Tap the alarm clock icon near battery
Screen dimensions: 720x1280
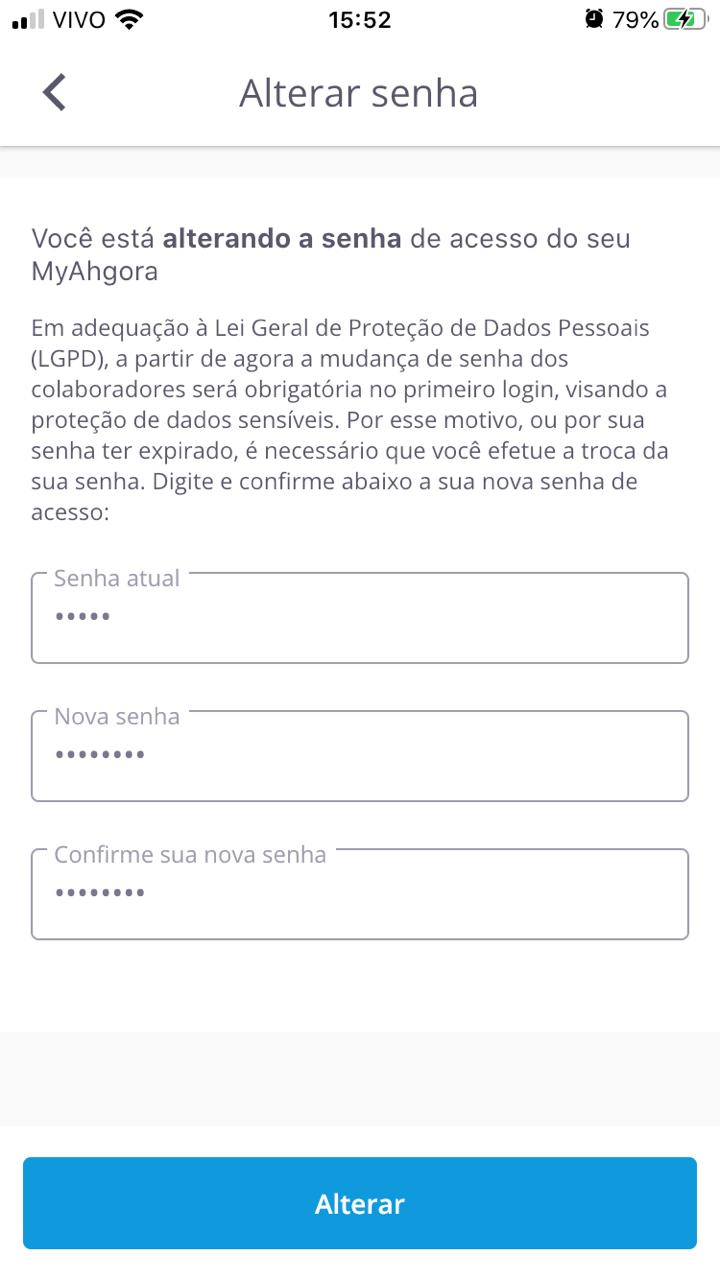[x=593, y=18]
